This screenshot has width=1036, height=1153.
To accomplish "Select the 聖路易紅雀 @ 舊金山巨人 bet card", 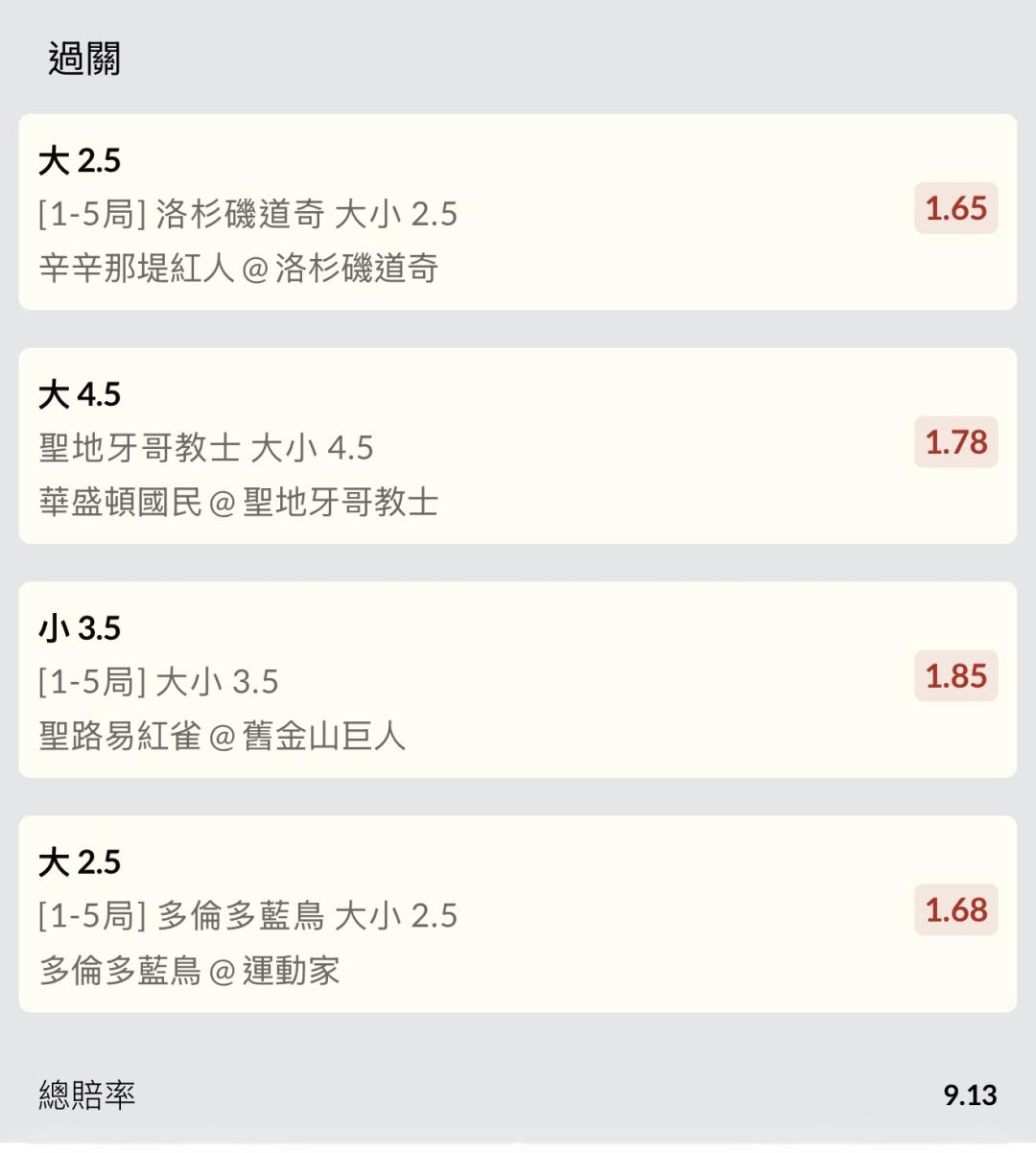I will tap(518, 680).
